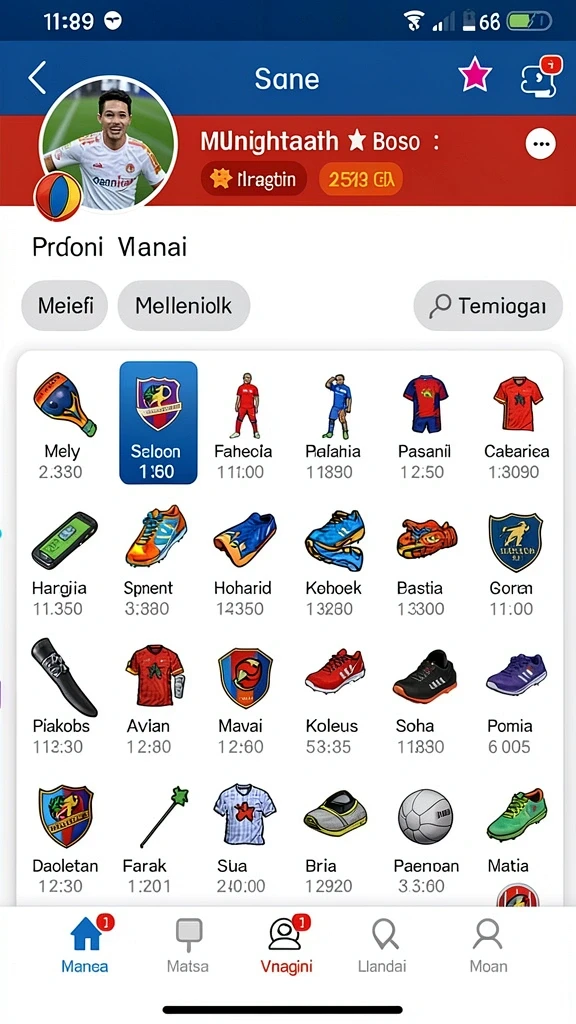The width and height of the screenshot is (576, 1024).
Task: Open the Koleus red shoe item
Action: [333, 699]
